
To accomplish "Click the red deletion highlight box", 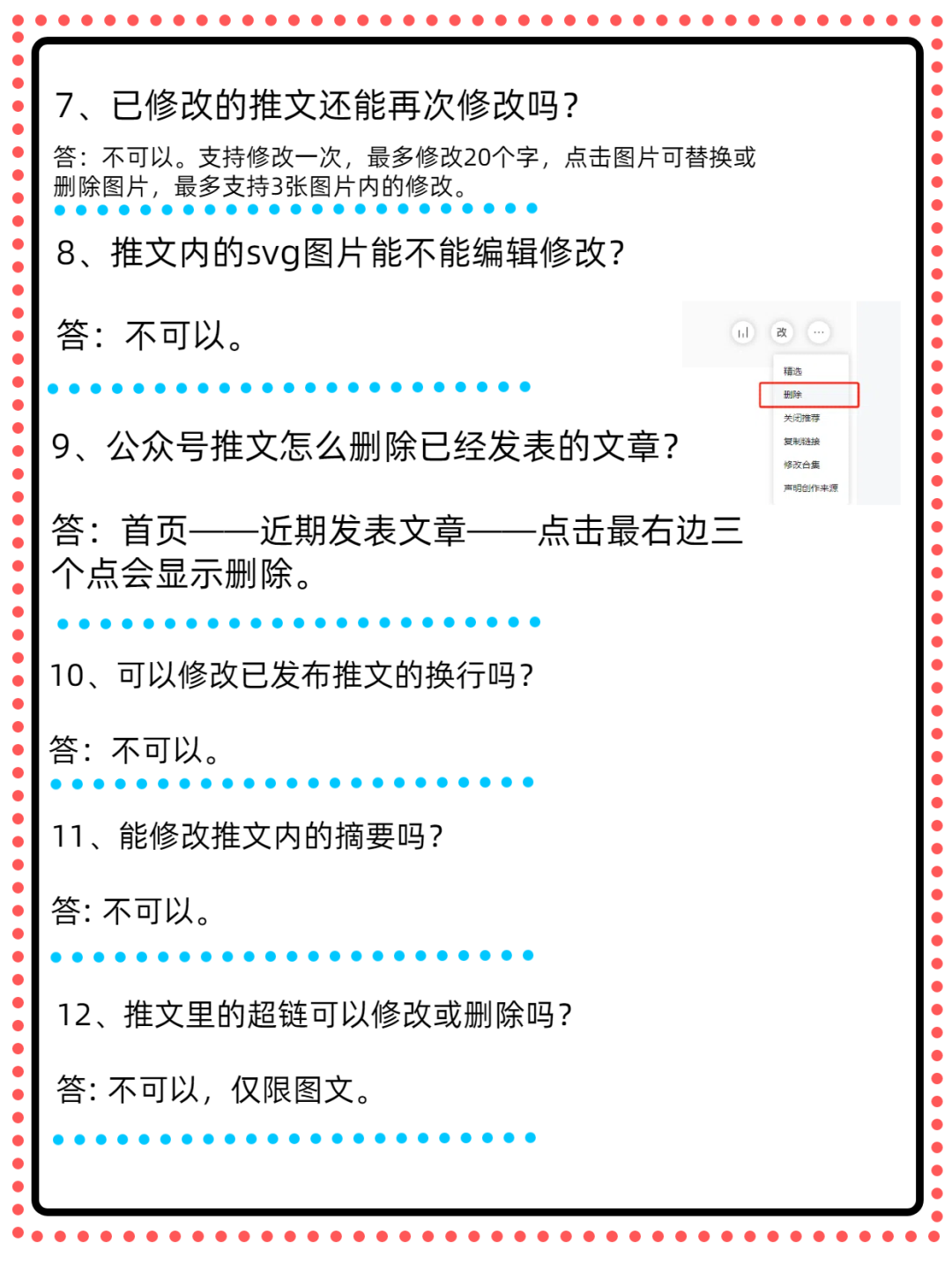I will (792, 394).
